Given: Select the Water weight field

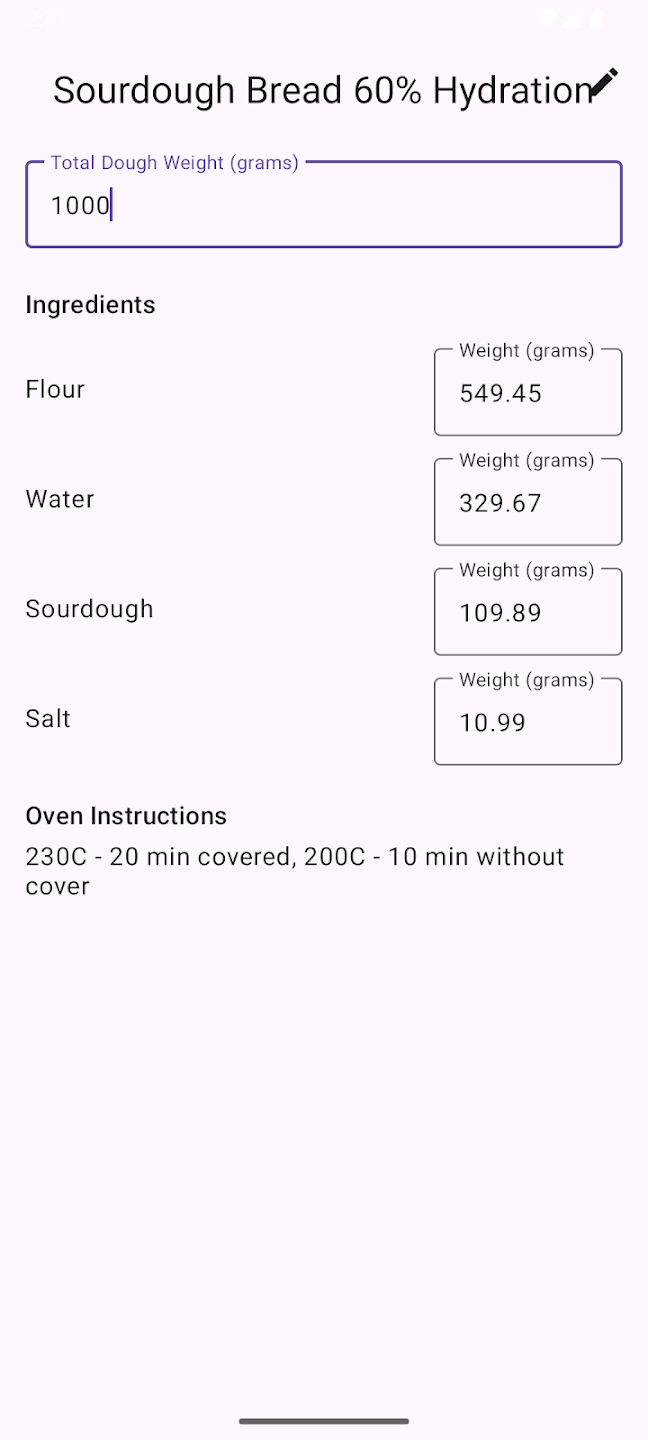Looking at the screenshot, I should click(527, 503).
